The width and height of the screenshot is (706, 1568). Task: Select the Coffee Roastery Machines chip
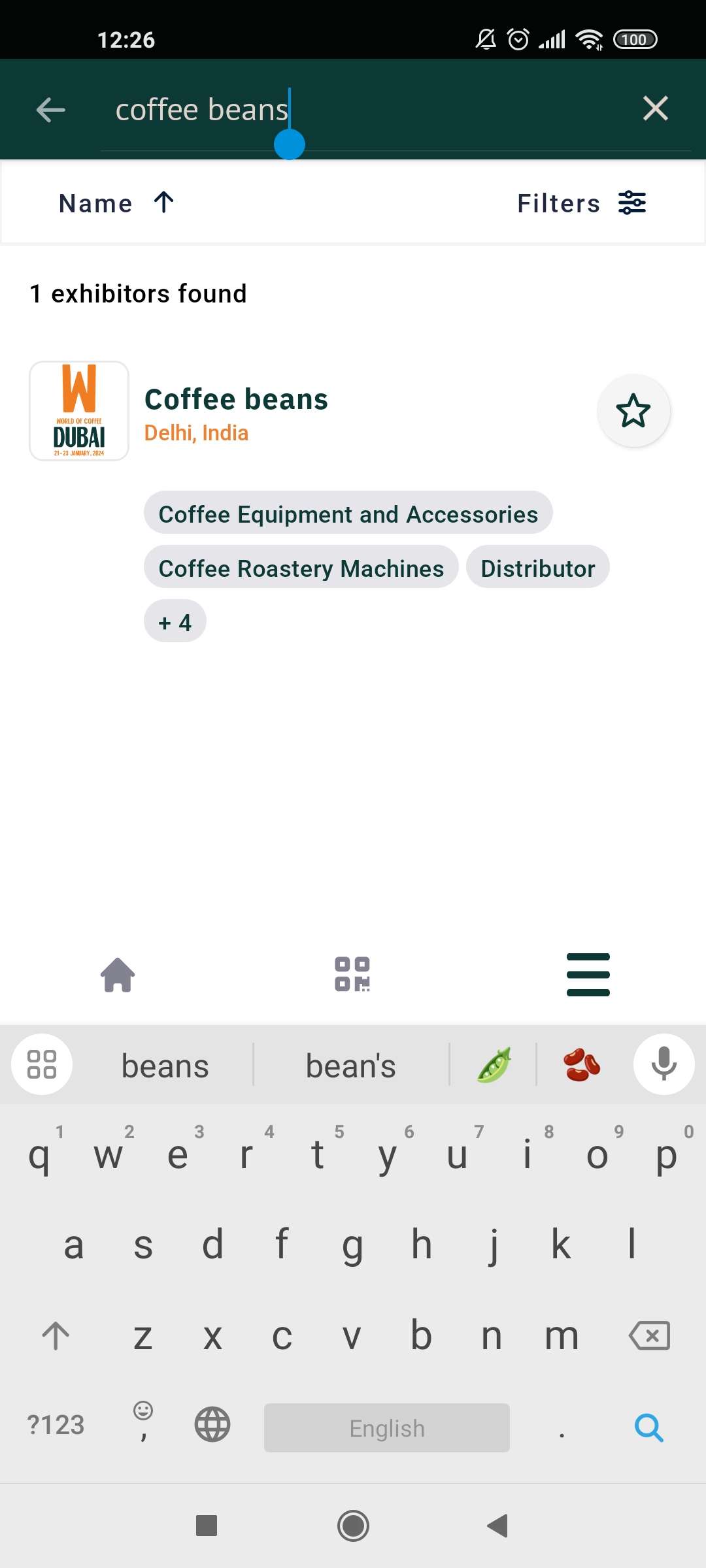301,568
